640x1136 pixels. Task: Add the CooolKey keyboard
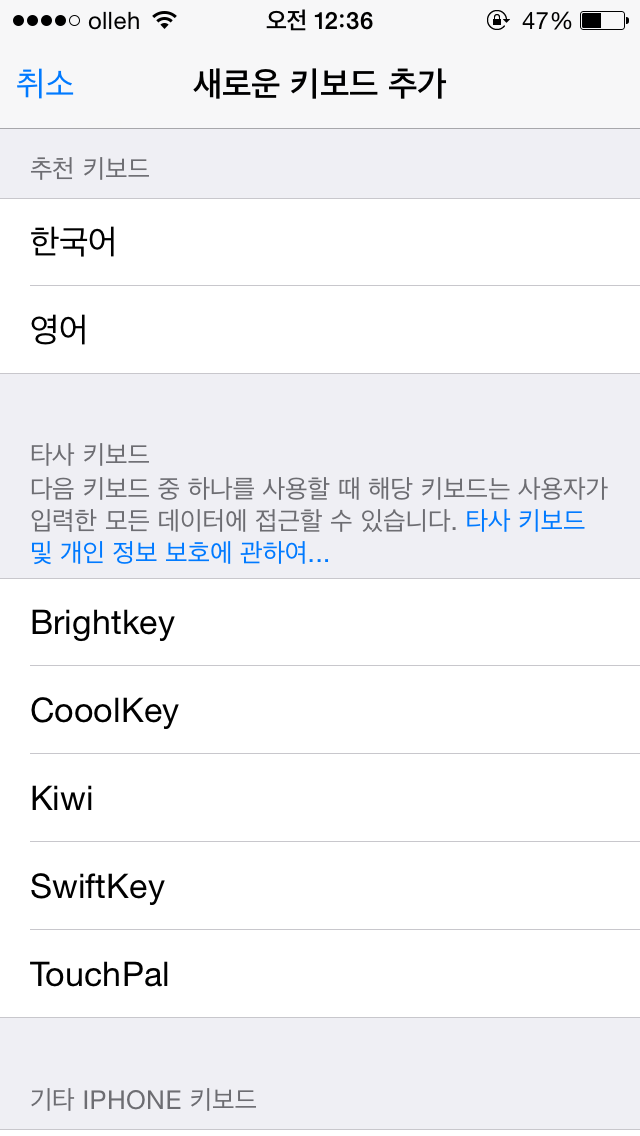[320, 710]
